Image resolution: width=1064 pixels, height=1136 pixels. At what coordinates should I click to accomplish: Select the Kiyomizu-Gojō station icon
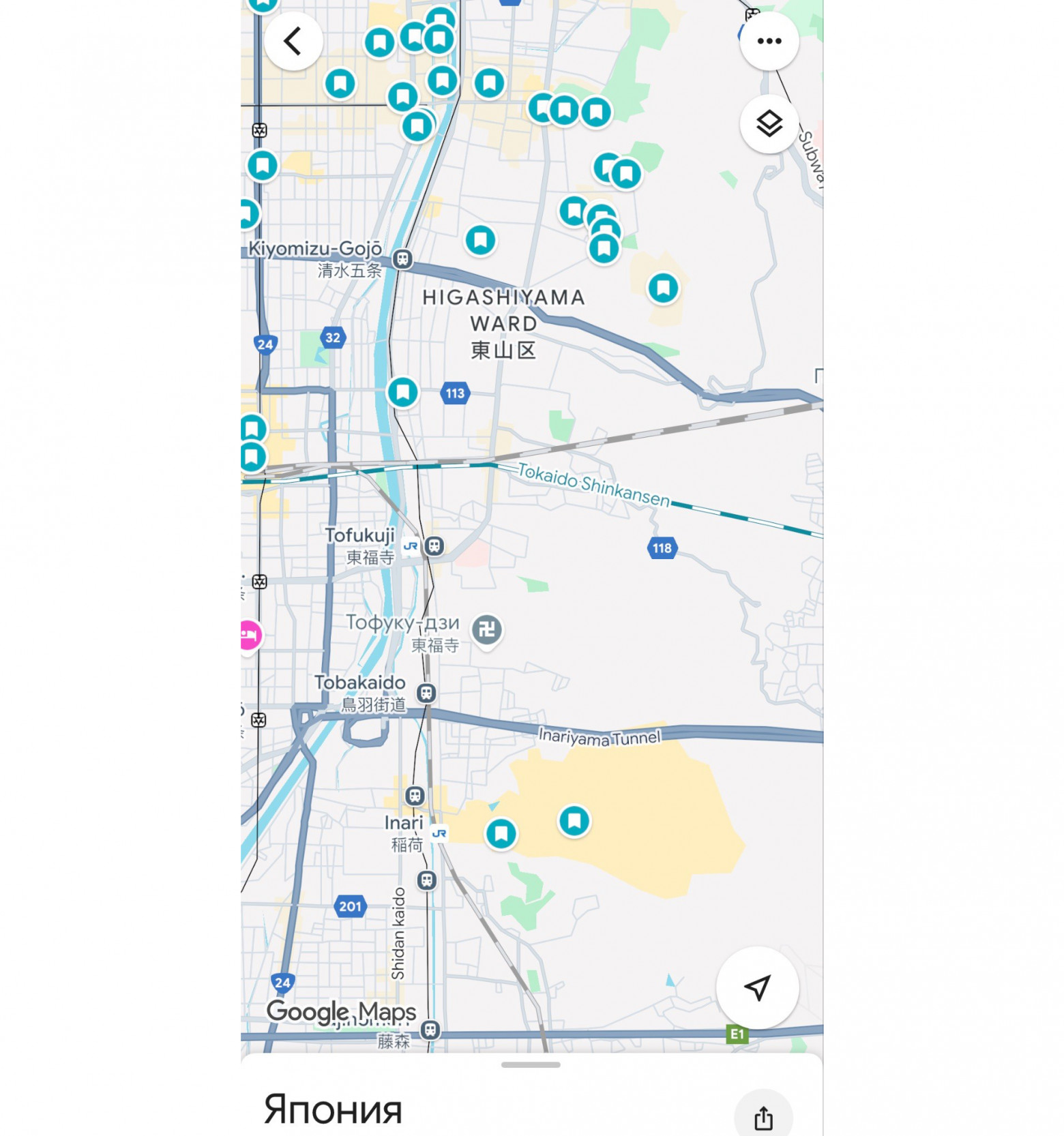pyautogui.click(x=403, y=259)
